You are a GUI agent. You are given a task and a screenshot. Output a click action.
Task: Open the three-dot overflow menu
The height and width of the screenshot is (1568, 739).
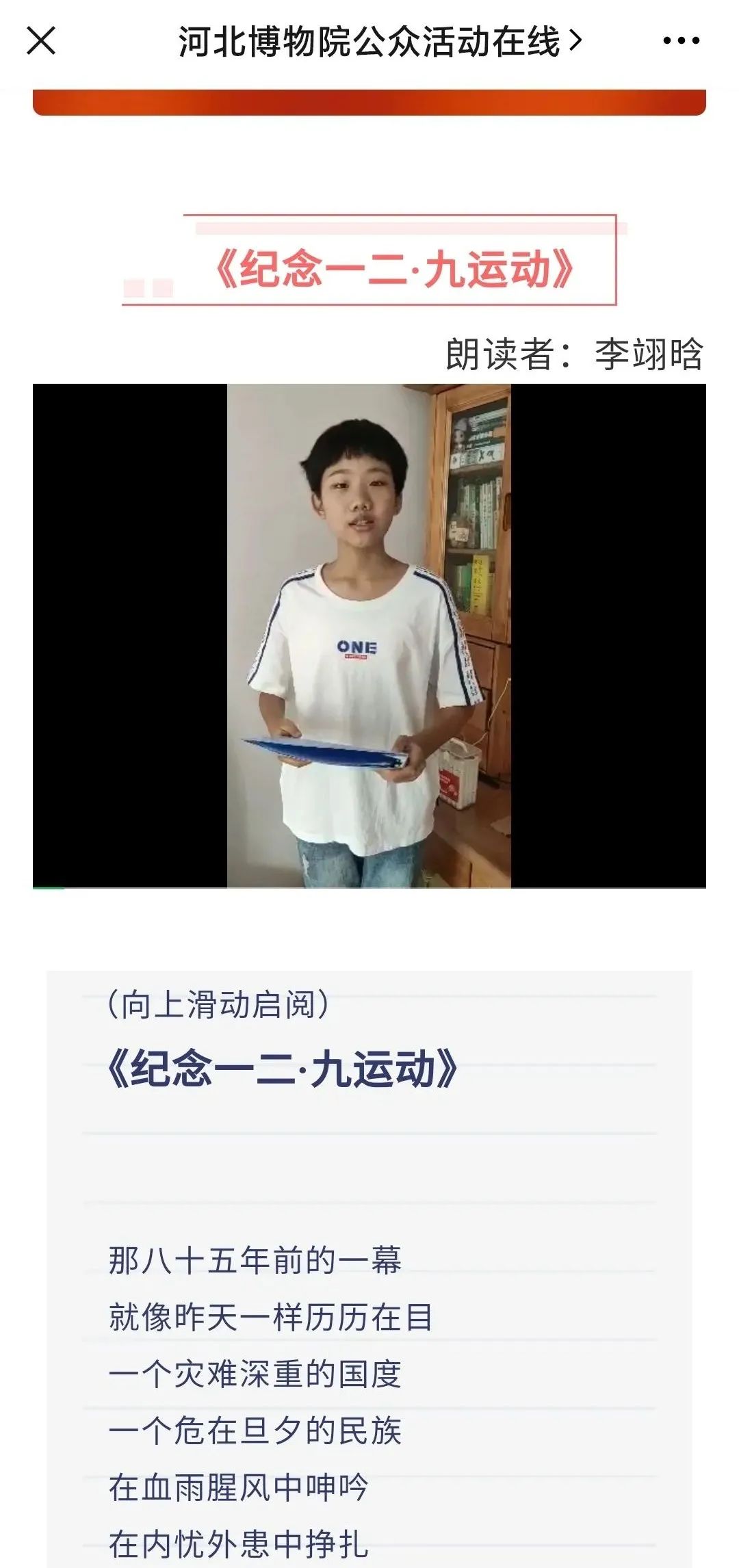click(x=681, y=41)
